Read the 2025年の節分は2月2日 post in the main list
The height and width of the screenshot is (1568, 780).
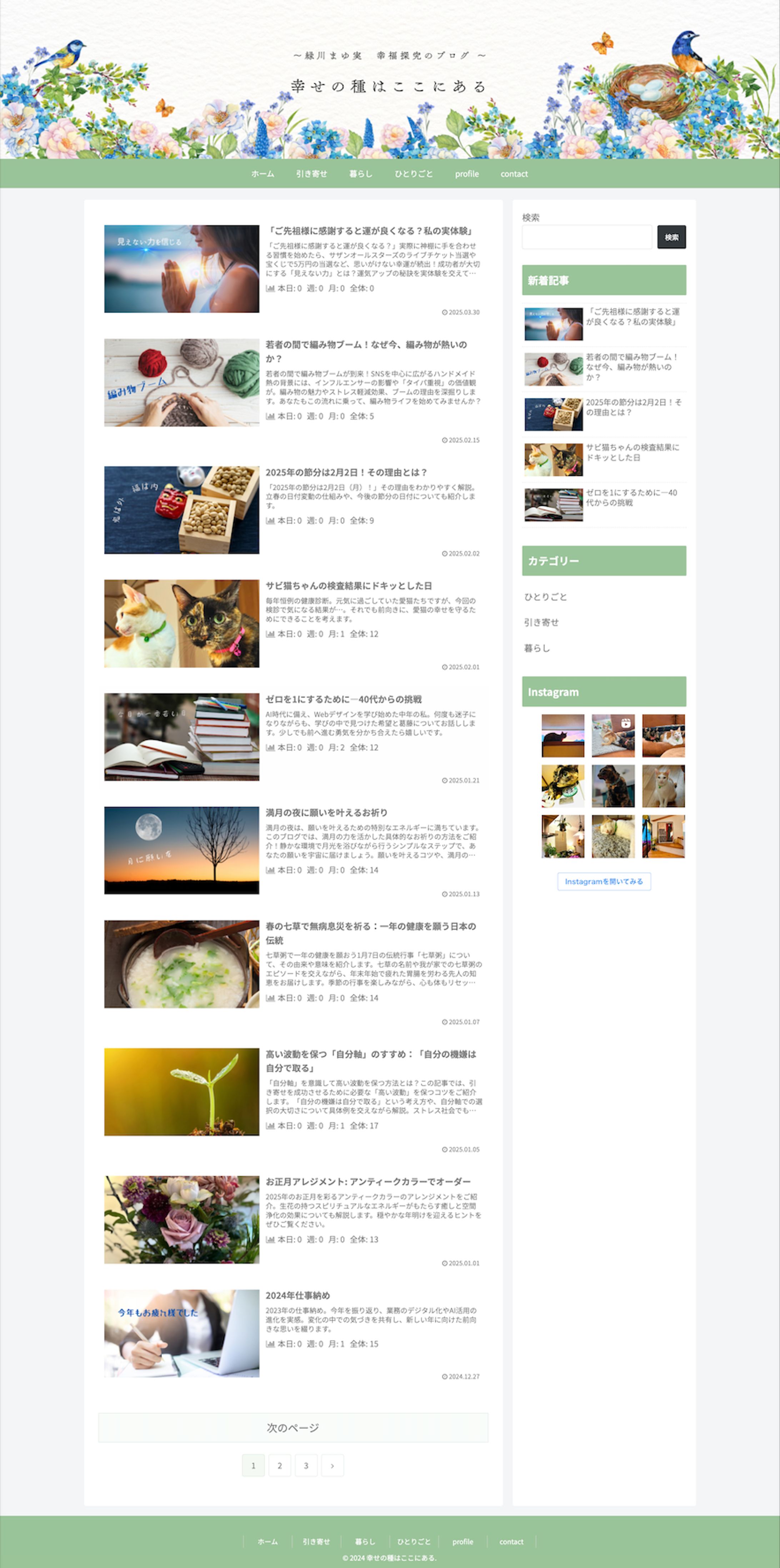pos(346,472)
